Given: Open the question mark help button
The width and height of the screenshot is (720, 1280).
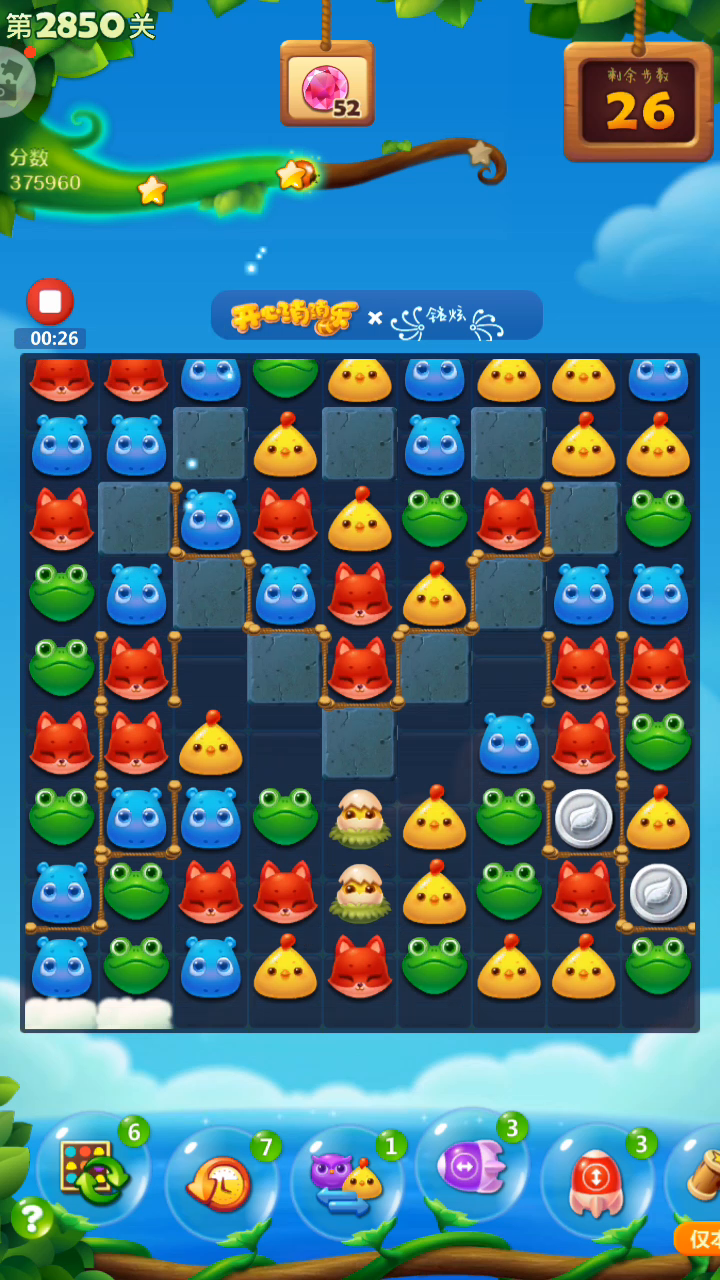Looking at the screenshot, I should [x=32, y=1217].
